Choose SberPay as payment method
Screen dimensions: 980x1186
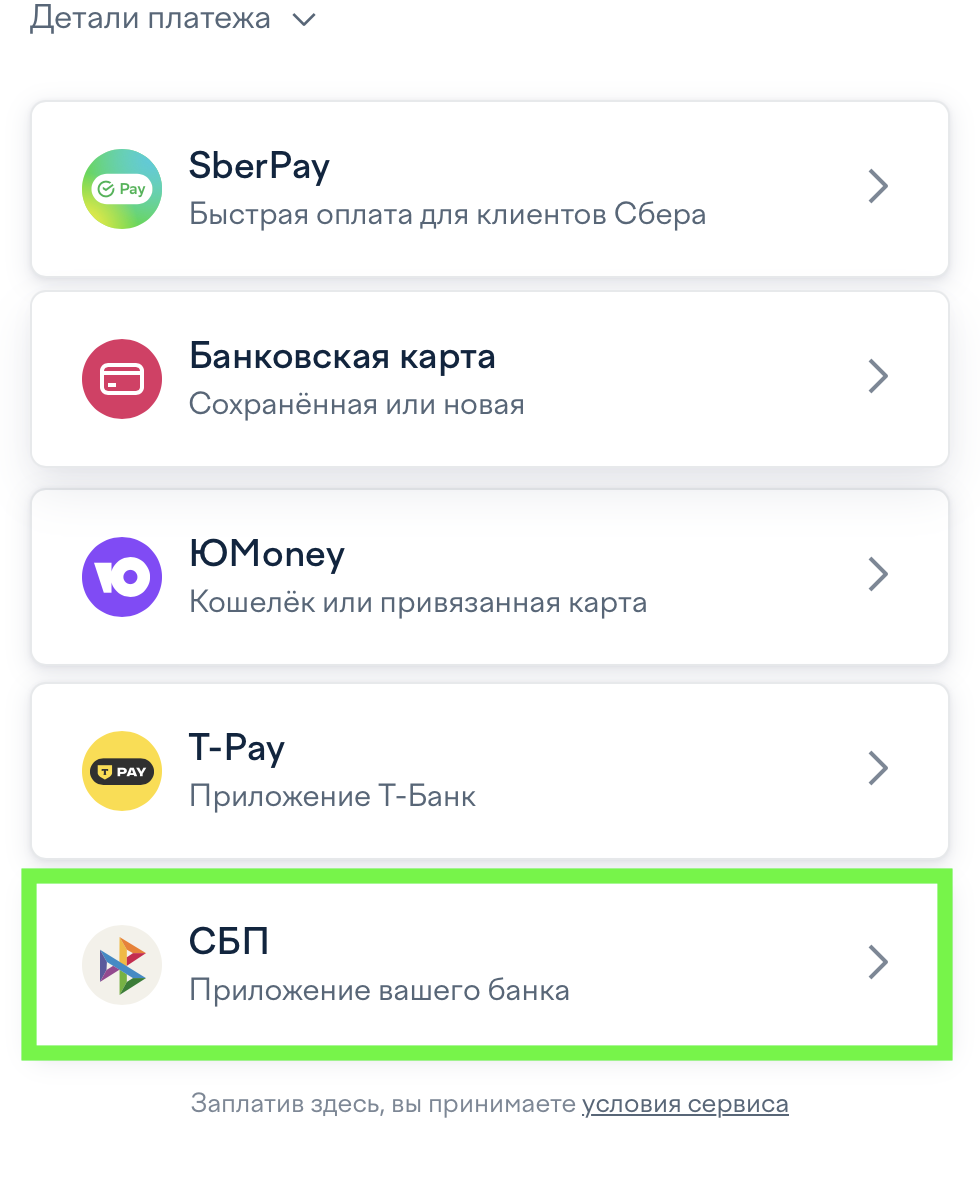489,188
